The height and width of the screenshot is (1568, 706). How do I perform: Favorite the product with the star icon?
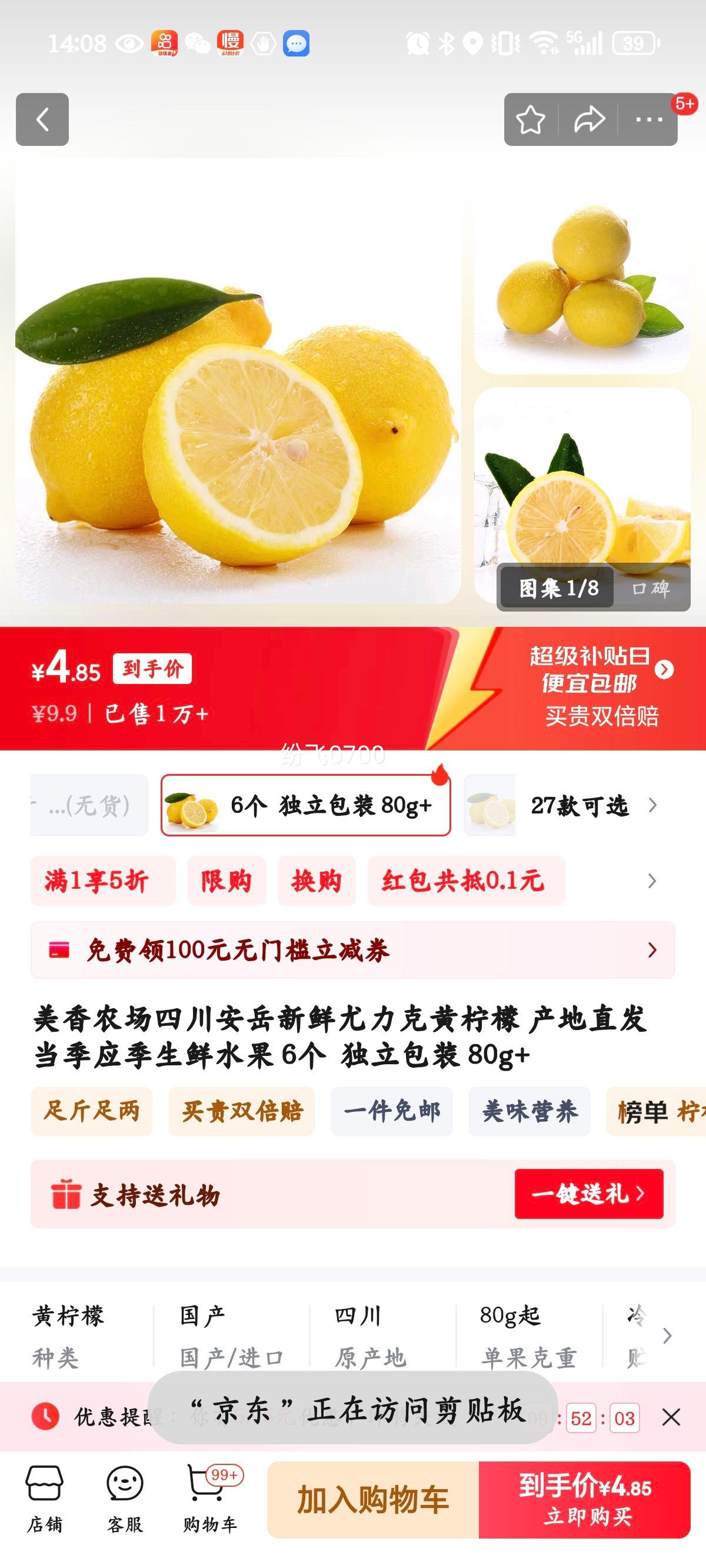531,119
